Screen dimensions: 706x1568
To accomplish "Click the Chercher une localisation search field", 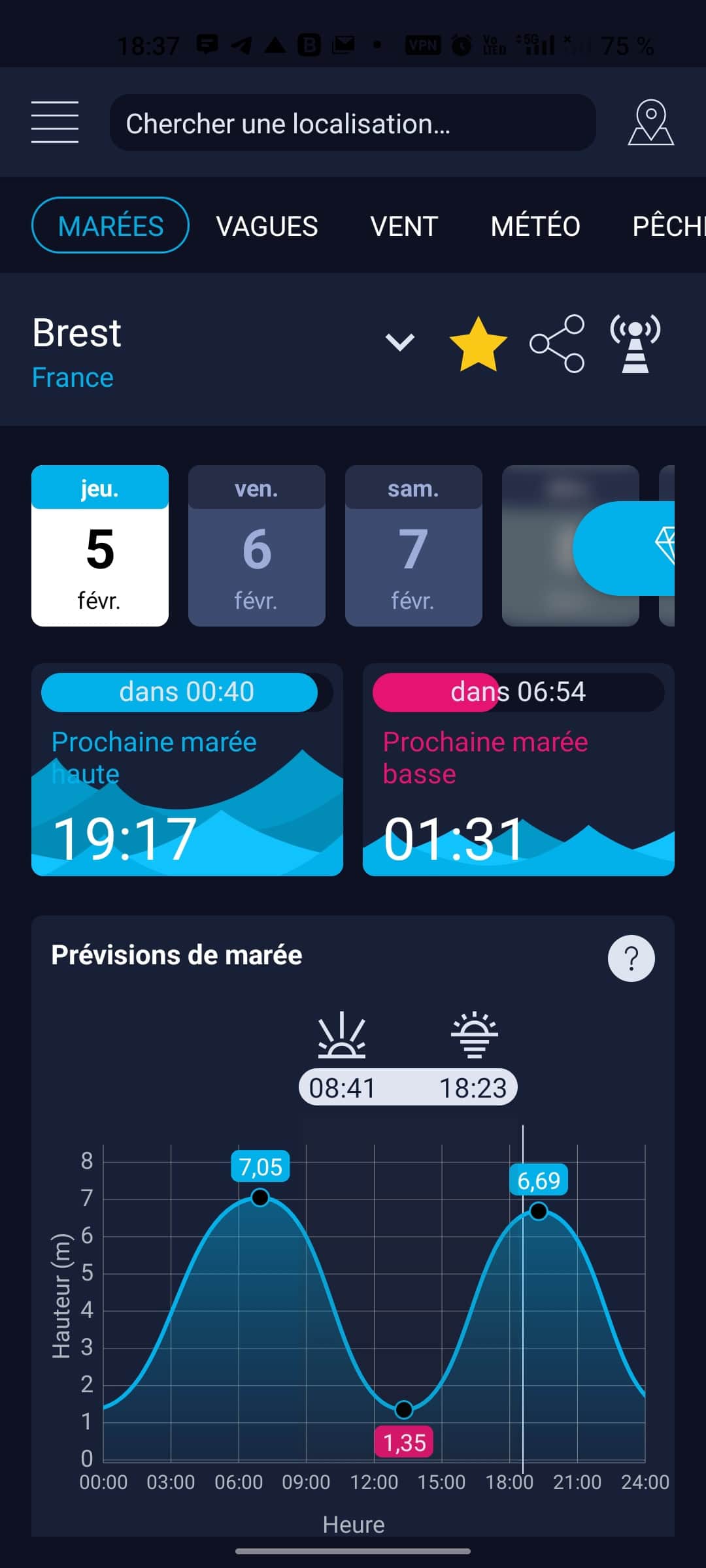I will pyautogui.click(x=352, y=123).
